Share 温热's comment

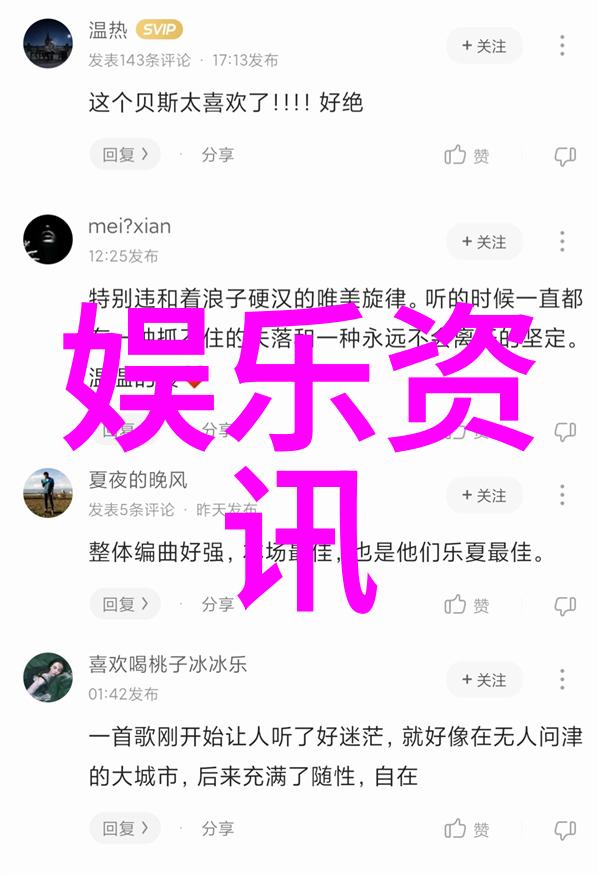click(x=217, y=155)
